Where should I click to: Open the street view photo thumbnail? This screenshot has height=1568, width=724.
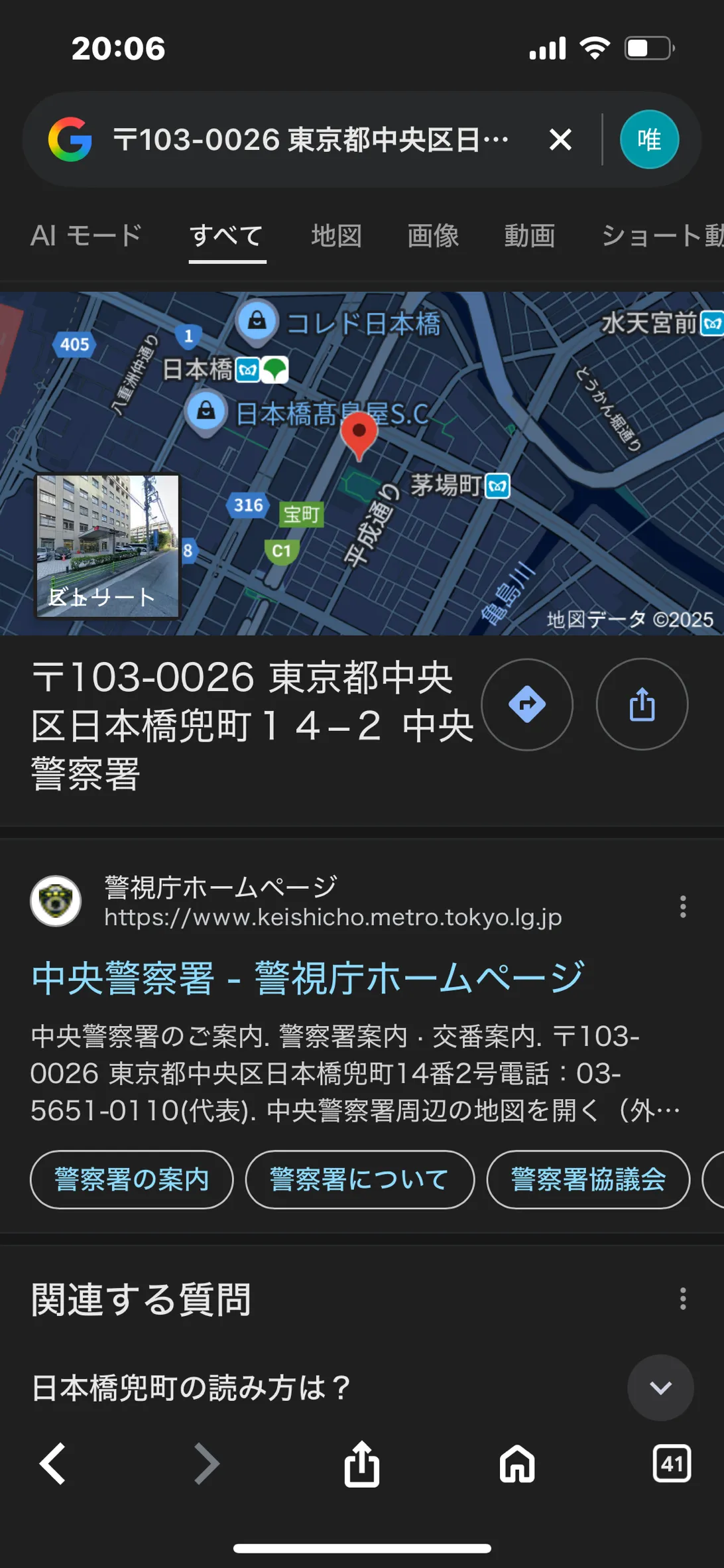pyautogui.click(x=107, y=546)
